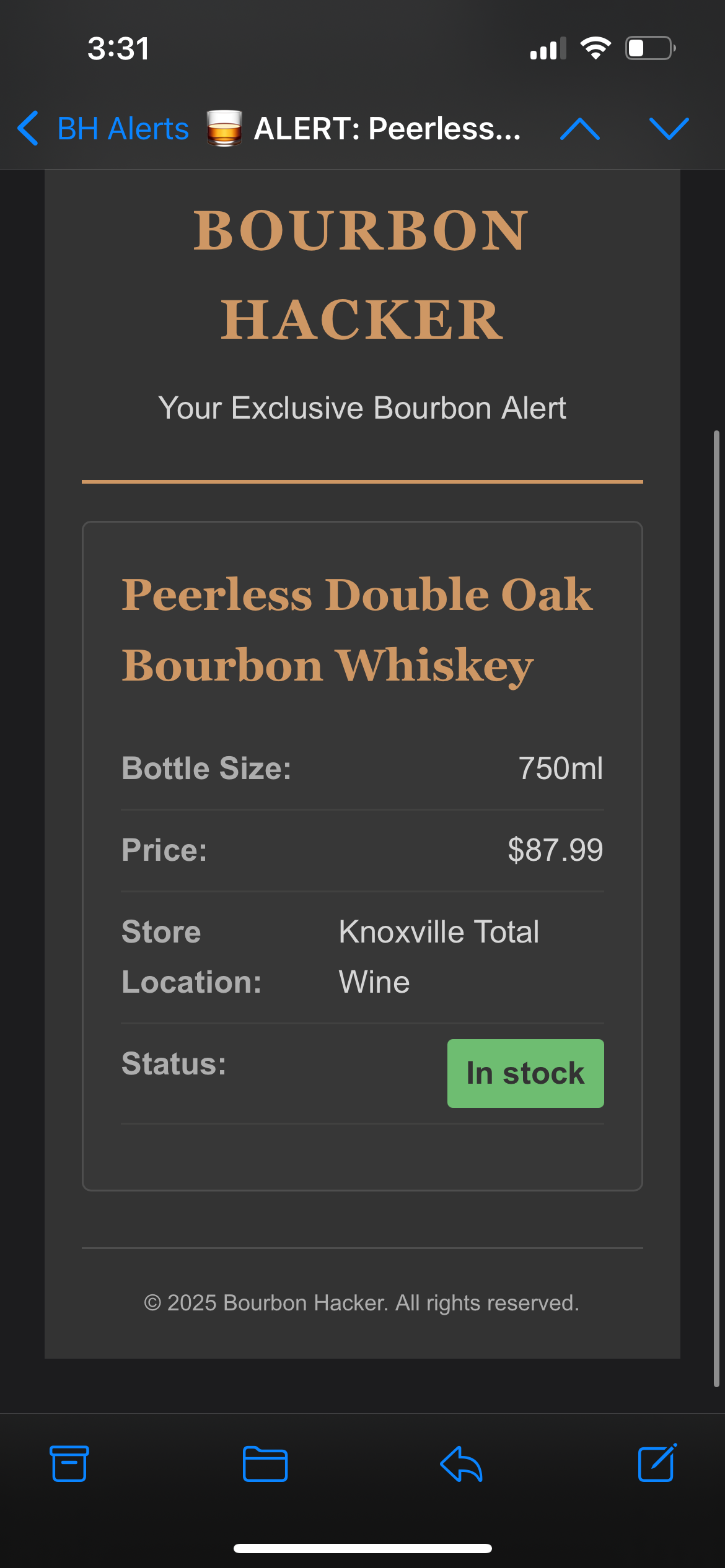725x1568 pixels.
Task: Go back to the BH Alerts mailbox
Action: pos(103,129)
